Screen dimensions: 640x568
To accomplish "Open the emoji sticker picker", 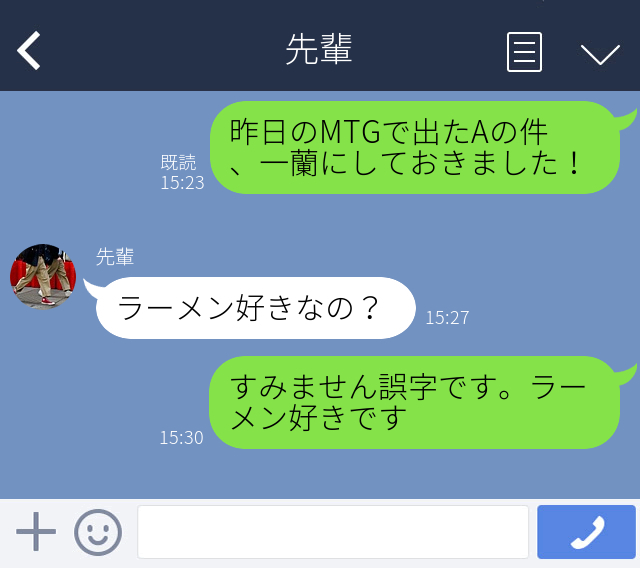I will pyautogui.click(x=98, y=532).
